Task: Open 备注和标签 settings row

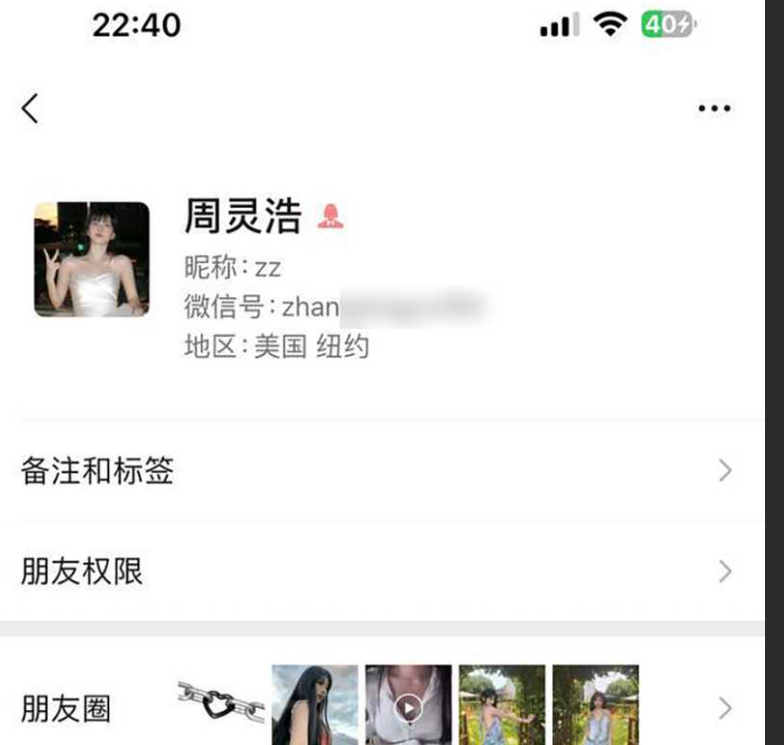Action: pyautogui.click(x=380, y=471)
